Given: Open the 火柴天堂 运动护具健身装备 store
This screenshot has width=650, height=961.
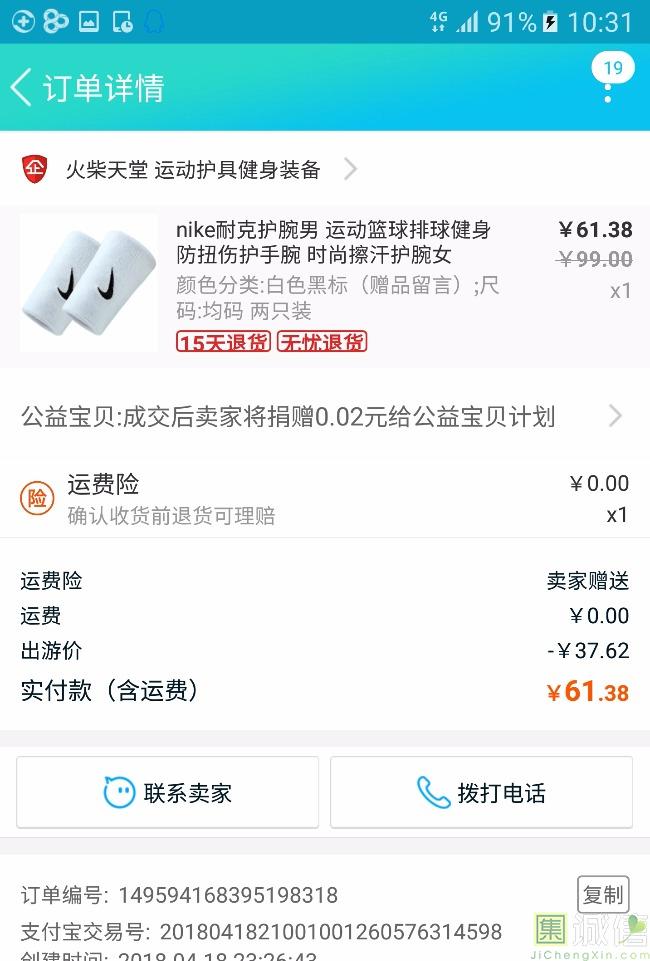Looking at the screenshot, I should pos(190,170).
